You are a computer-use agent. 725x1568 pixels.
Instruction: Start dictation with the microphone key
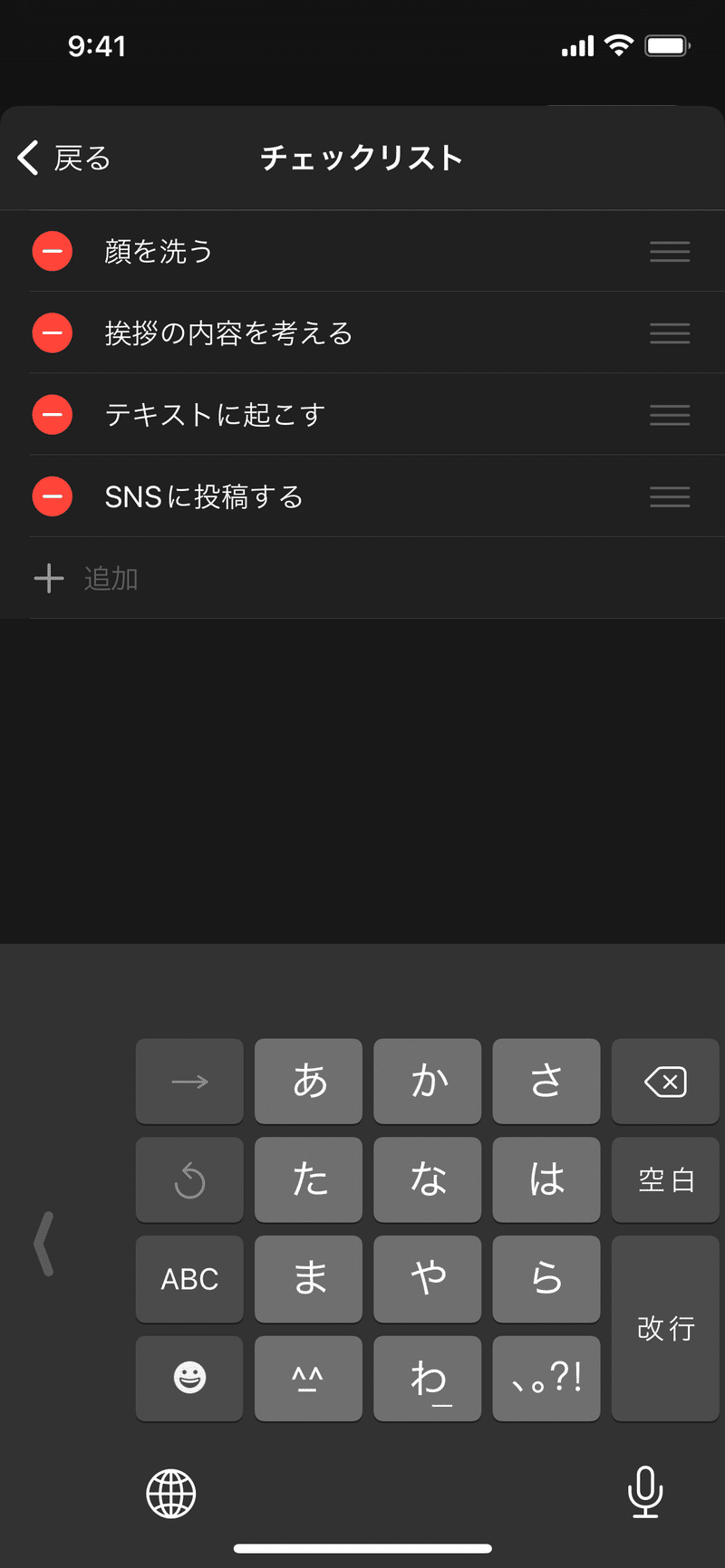point(645,1492)
